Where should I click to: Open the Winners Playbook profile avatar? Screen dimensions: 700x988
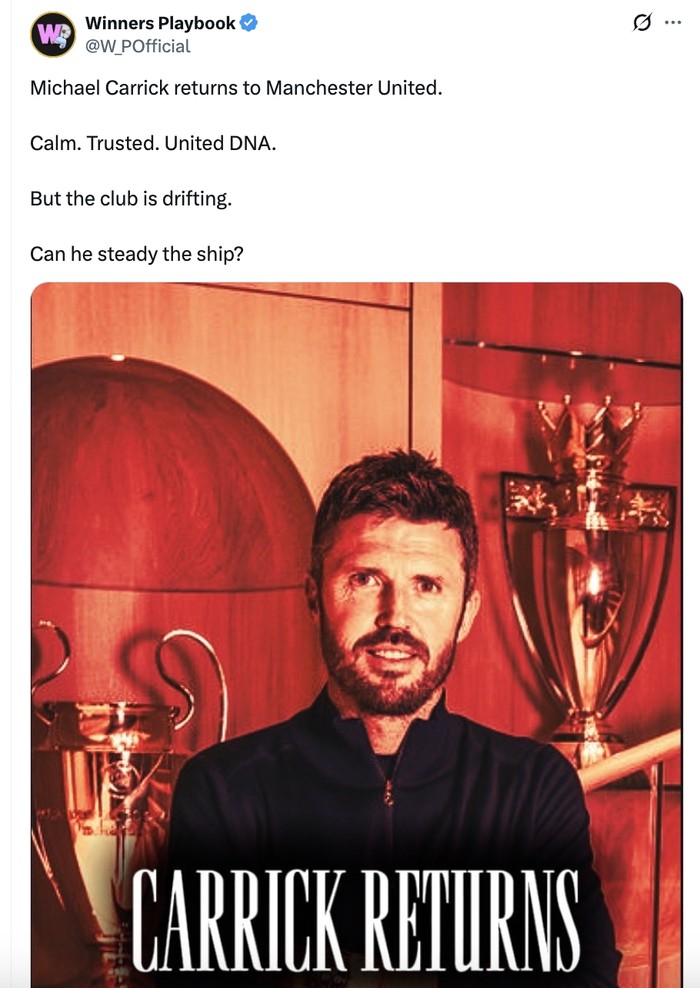point(53,35)
